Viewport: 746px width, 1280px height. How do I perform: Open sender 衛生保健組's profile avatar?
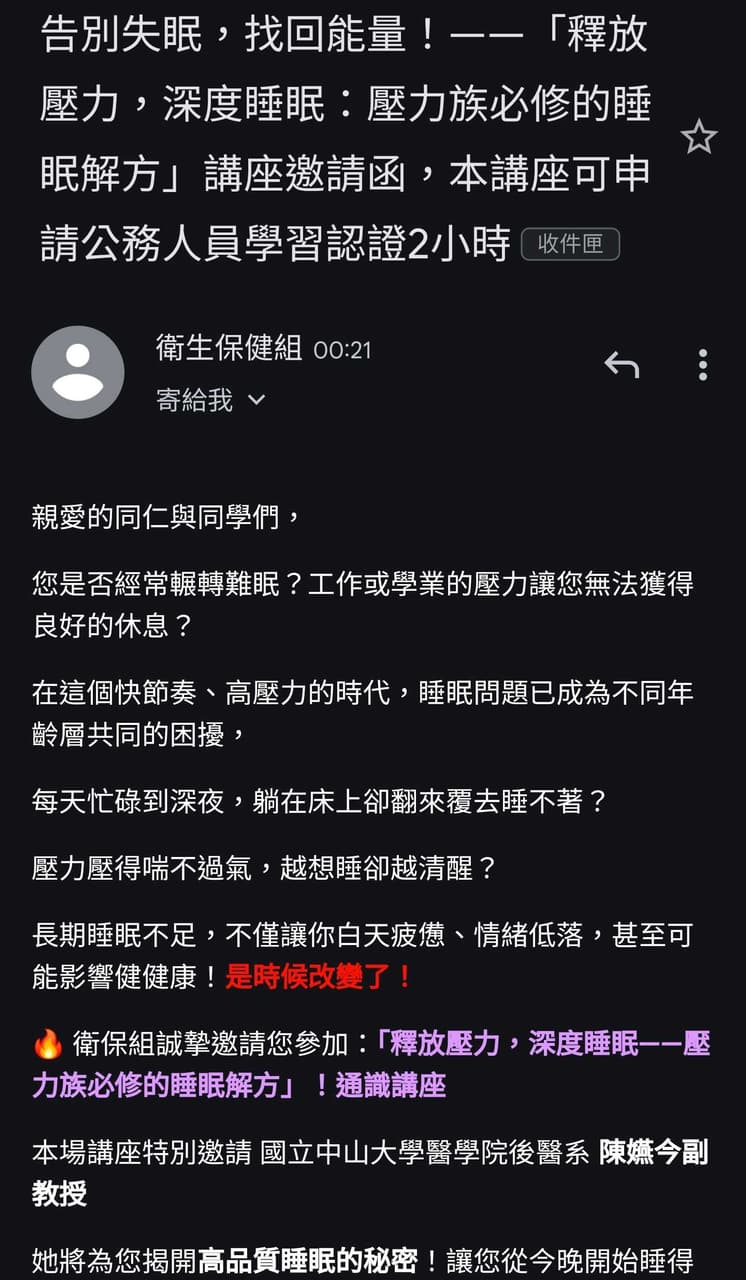(78, 372)
